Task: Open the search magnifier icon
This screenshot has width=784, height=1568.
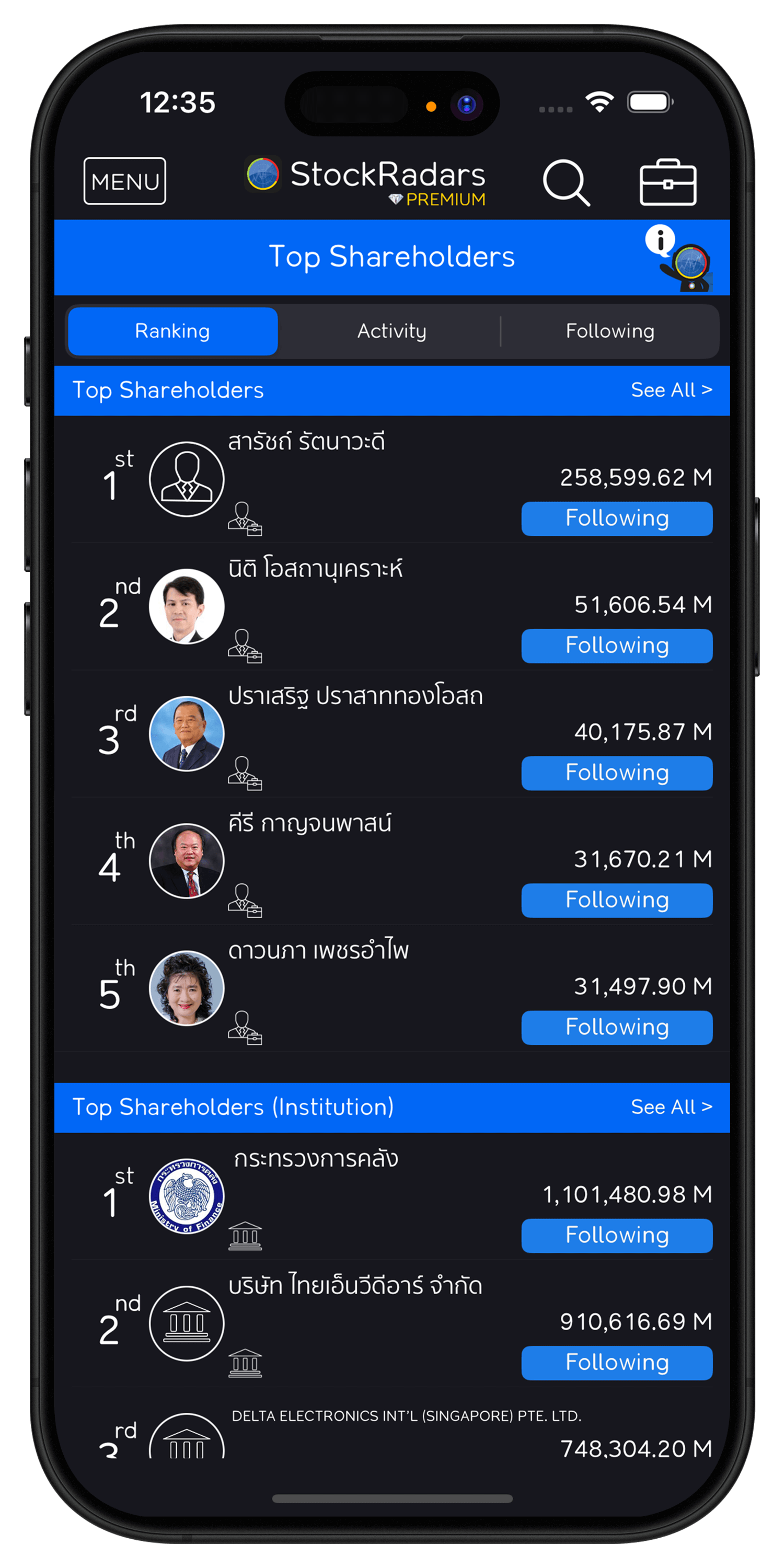Action: (566, 182)
